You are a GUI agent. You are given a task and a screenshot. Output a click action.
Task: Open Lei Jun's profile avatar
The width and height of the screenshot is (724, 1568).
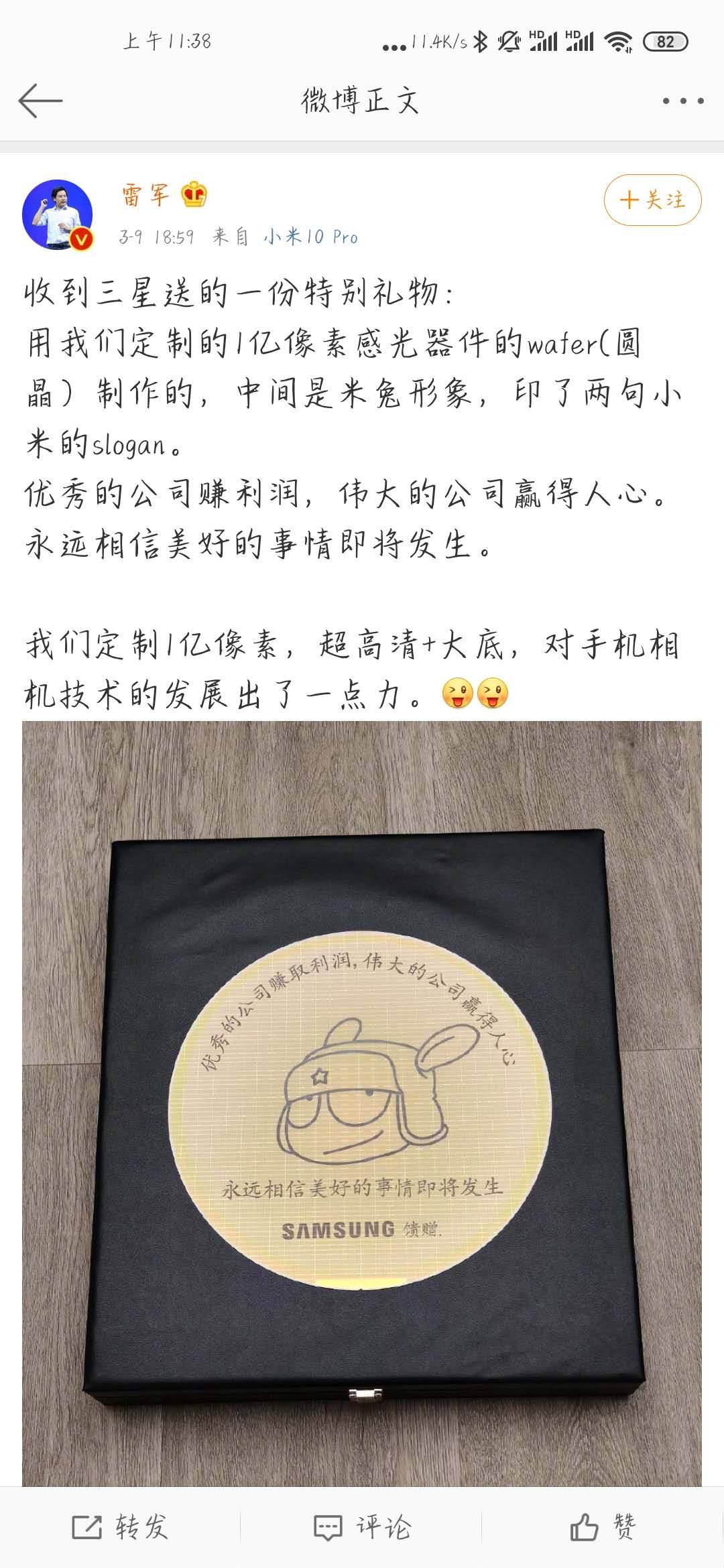tap(57, 214)
